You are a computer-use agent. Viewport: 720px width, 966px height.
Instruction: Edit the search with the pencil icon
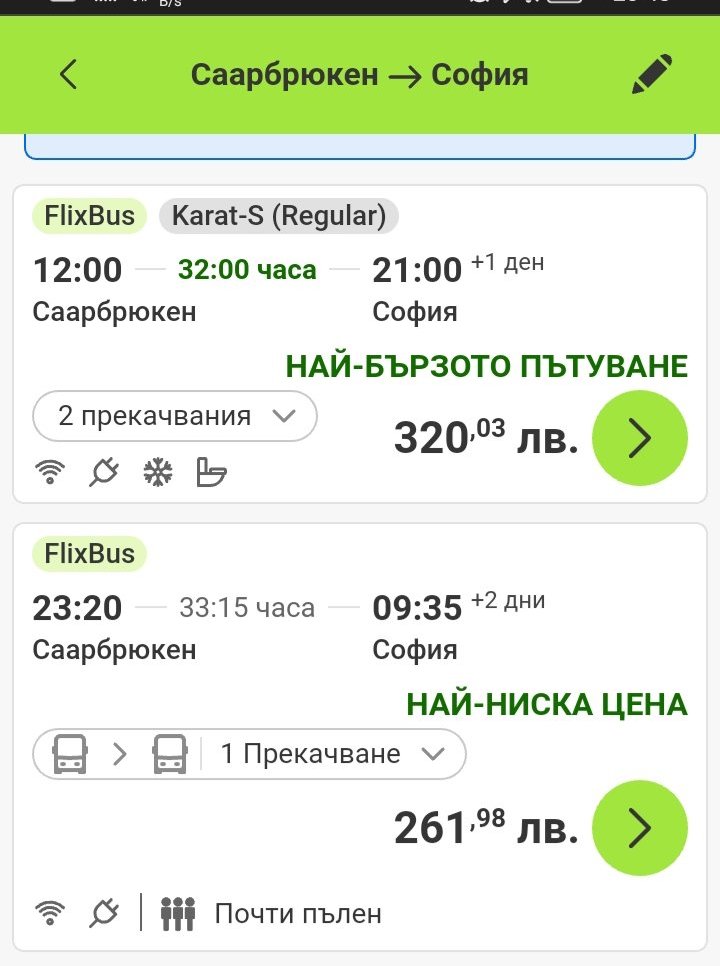[652, 75]
